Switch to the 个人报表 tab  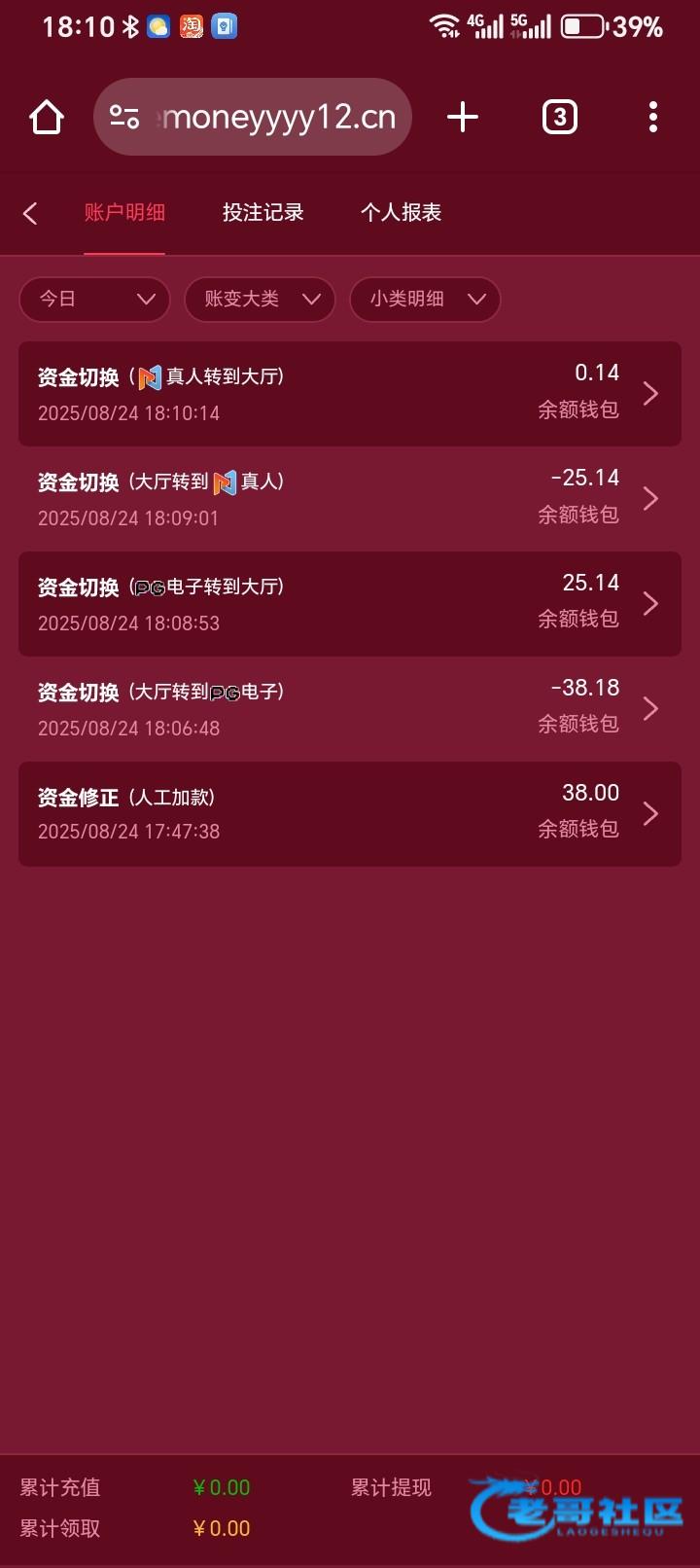coord(401,213)
